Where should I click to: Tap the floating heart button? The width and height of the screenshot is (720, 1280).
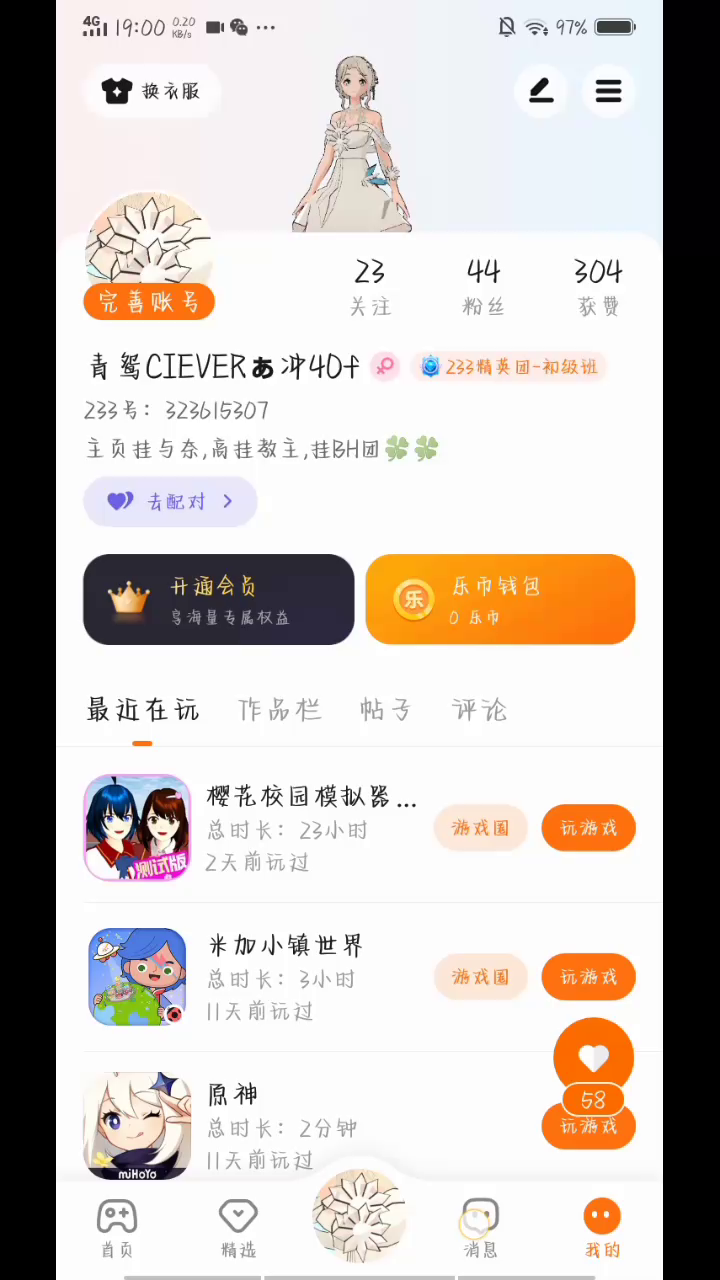tap(593, 1058)
